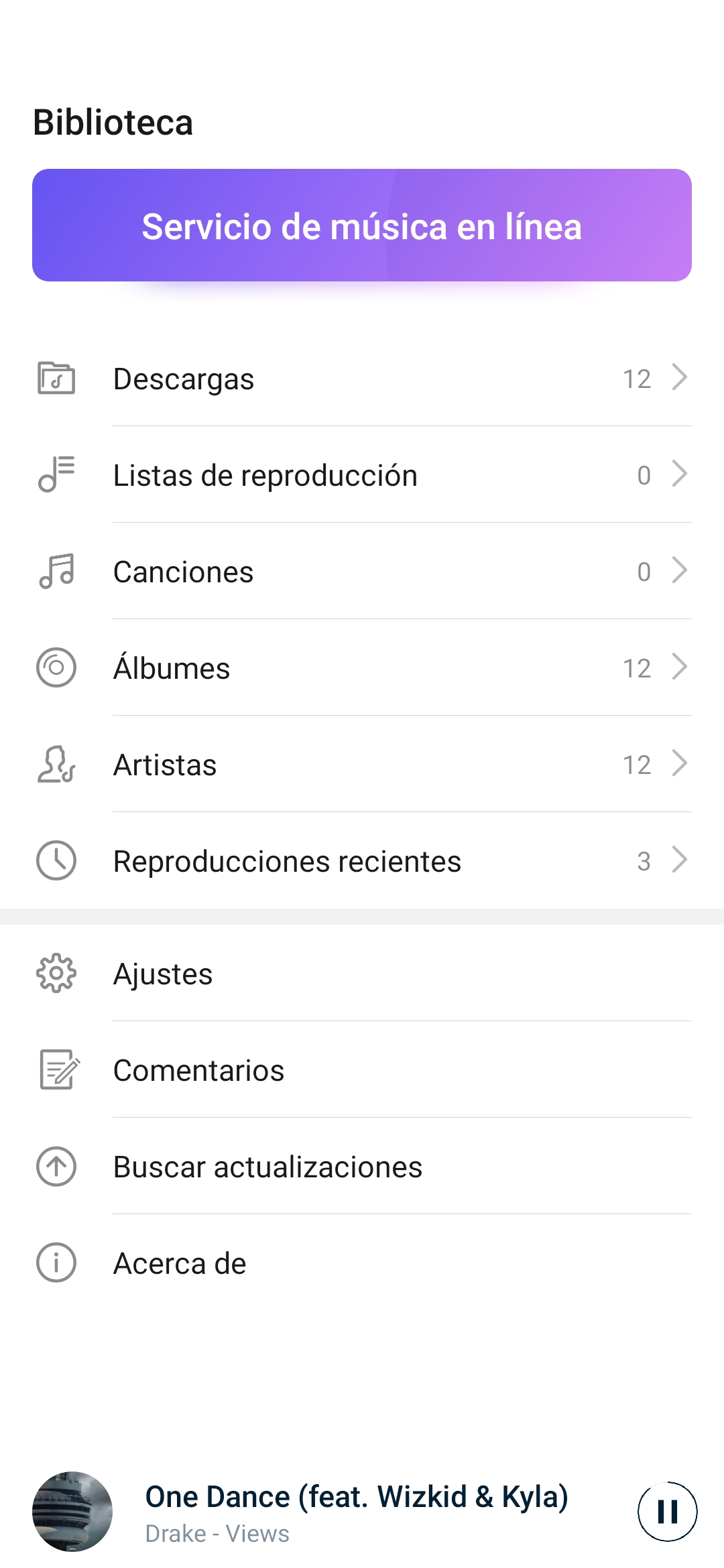Open Servicio de música en línea banner
The width and height of the screenshot is (724, 1568).
362,225
